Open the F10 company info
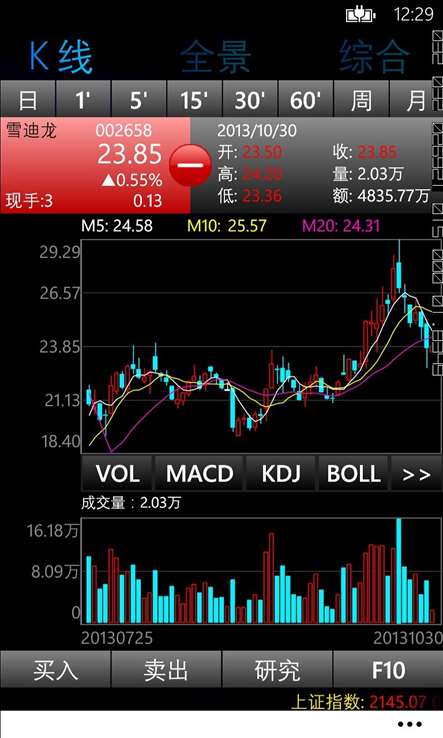Image resolution: width=443 pixels, height=738 pixels. (x=388, y=670)
